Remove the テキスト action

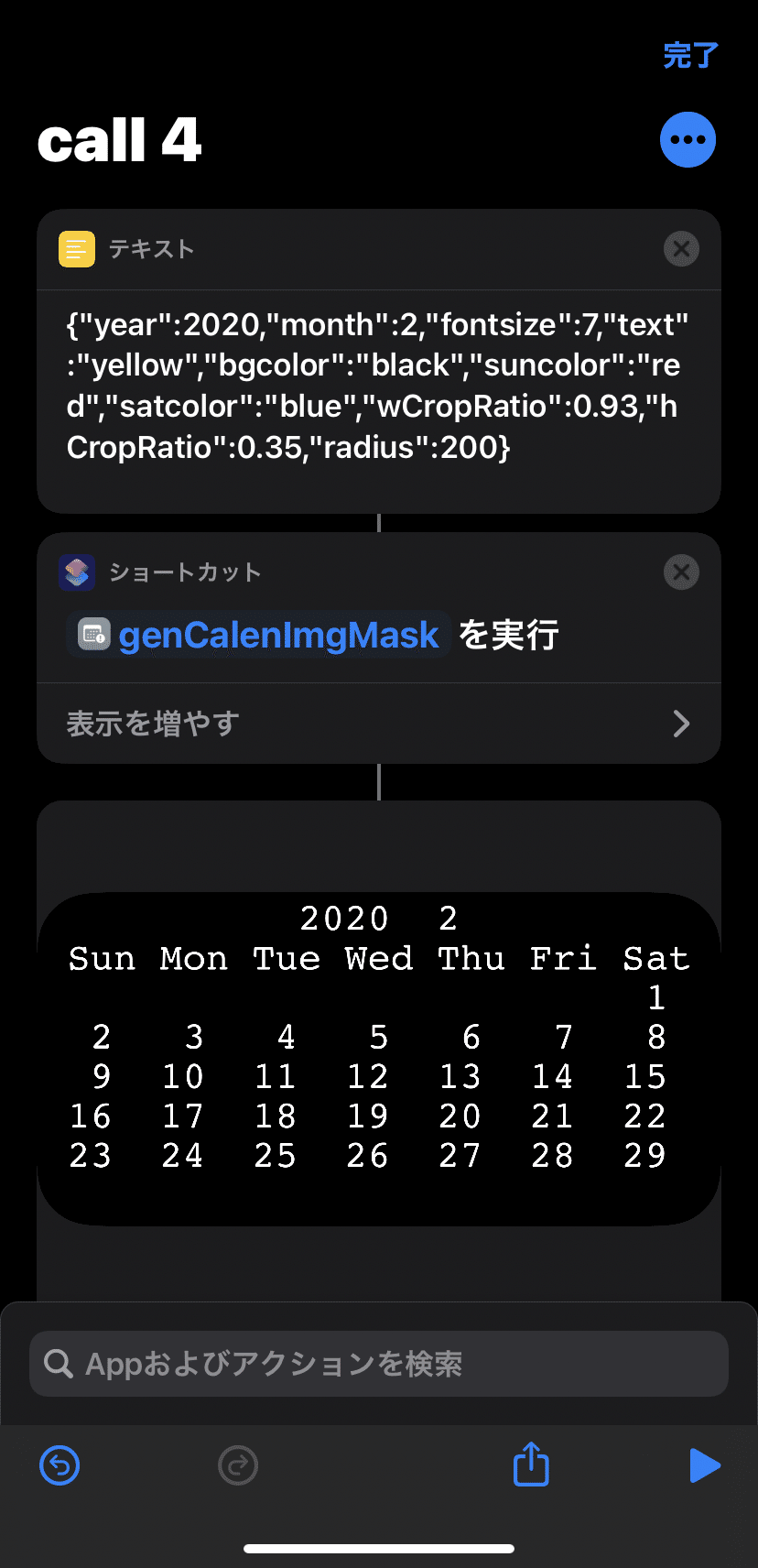point(681,248)
